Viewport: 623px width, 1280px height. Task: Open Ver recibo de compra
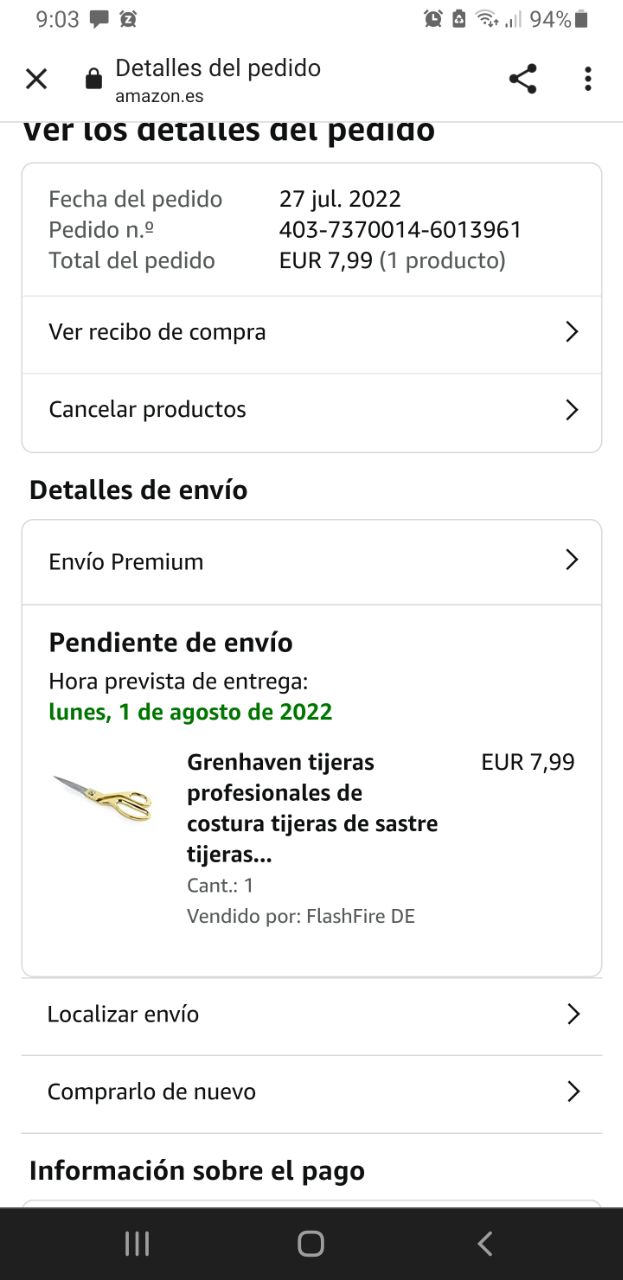tap(311, 332)
